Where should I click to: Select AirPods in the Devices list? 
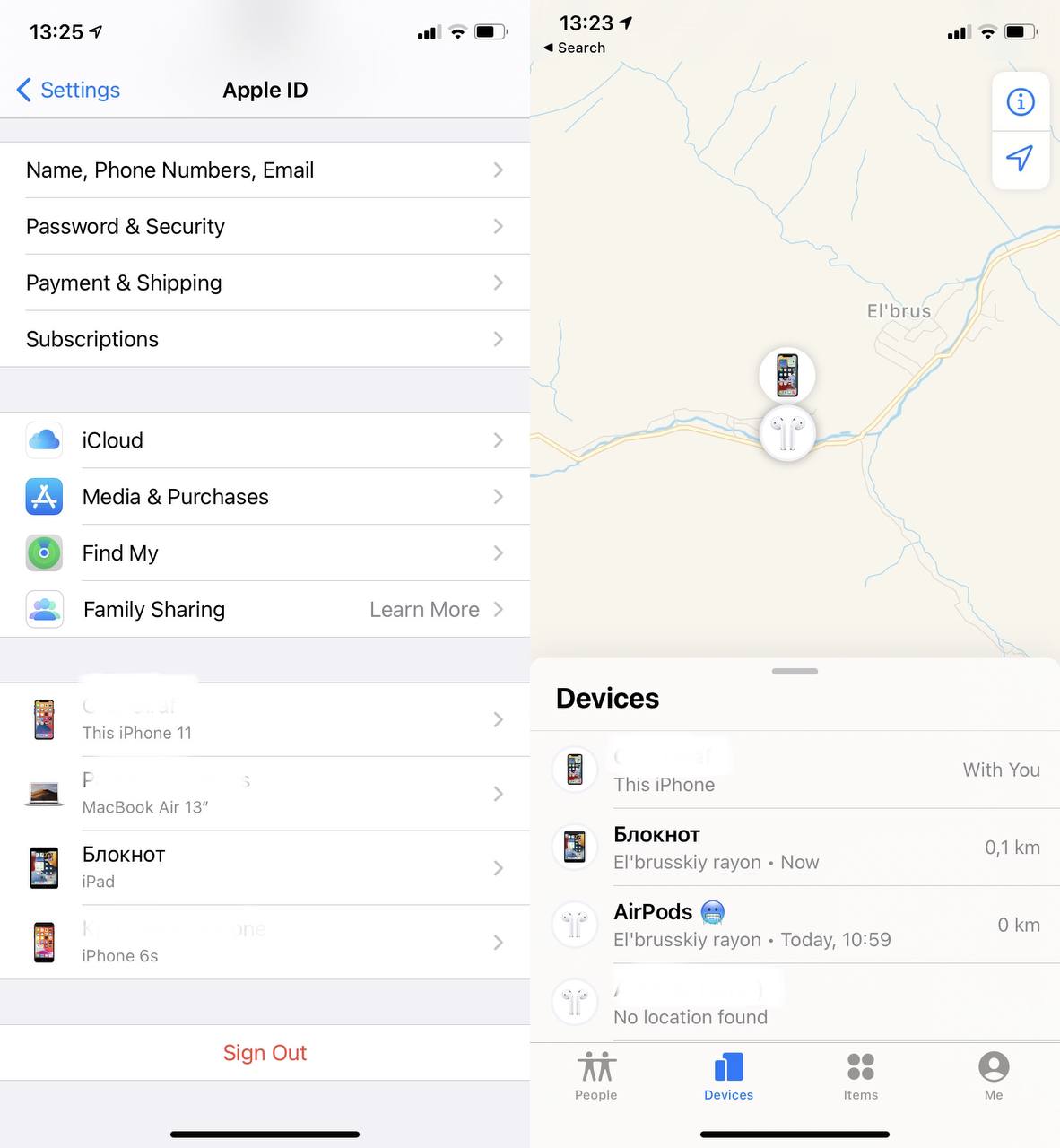[795, 925]
